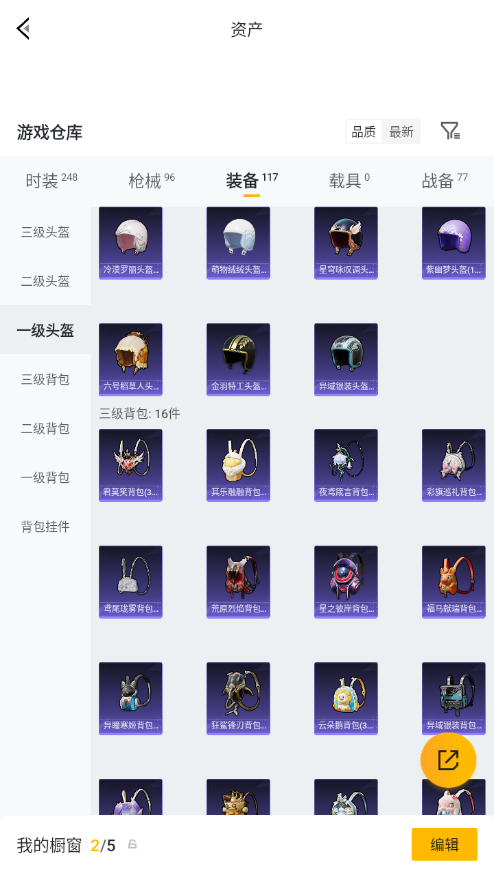View the 福马献瑞背包 item

pos(454,582)
